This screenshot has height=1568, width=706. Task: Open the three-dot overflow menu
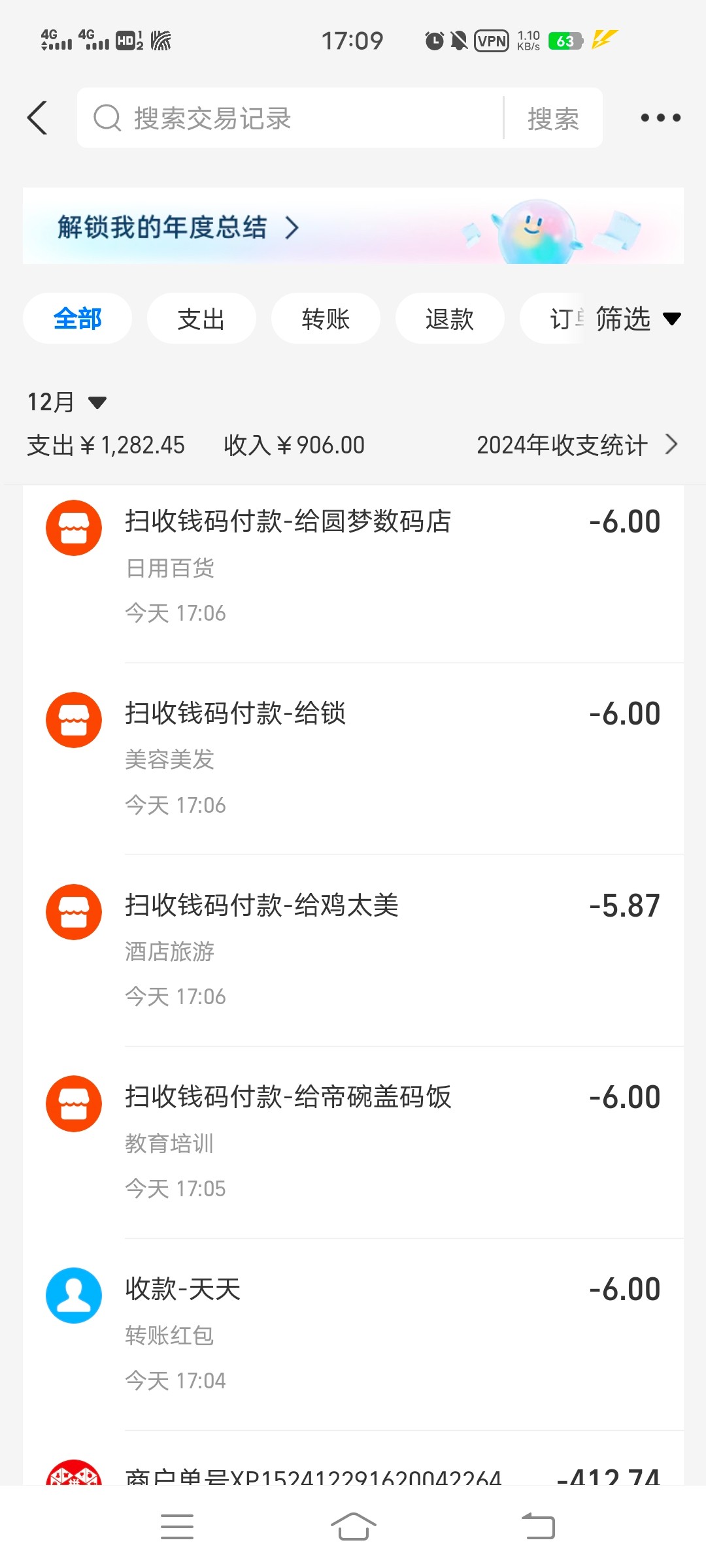[x=660, y=118]
